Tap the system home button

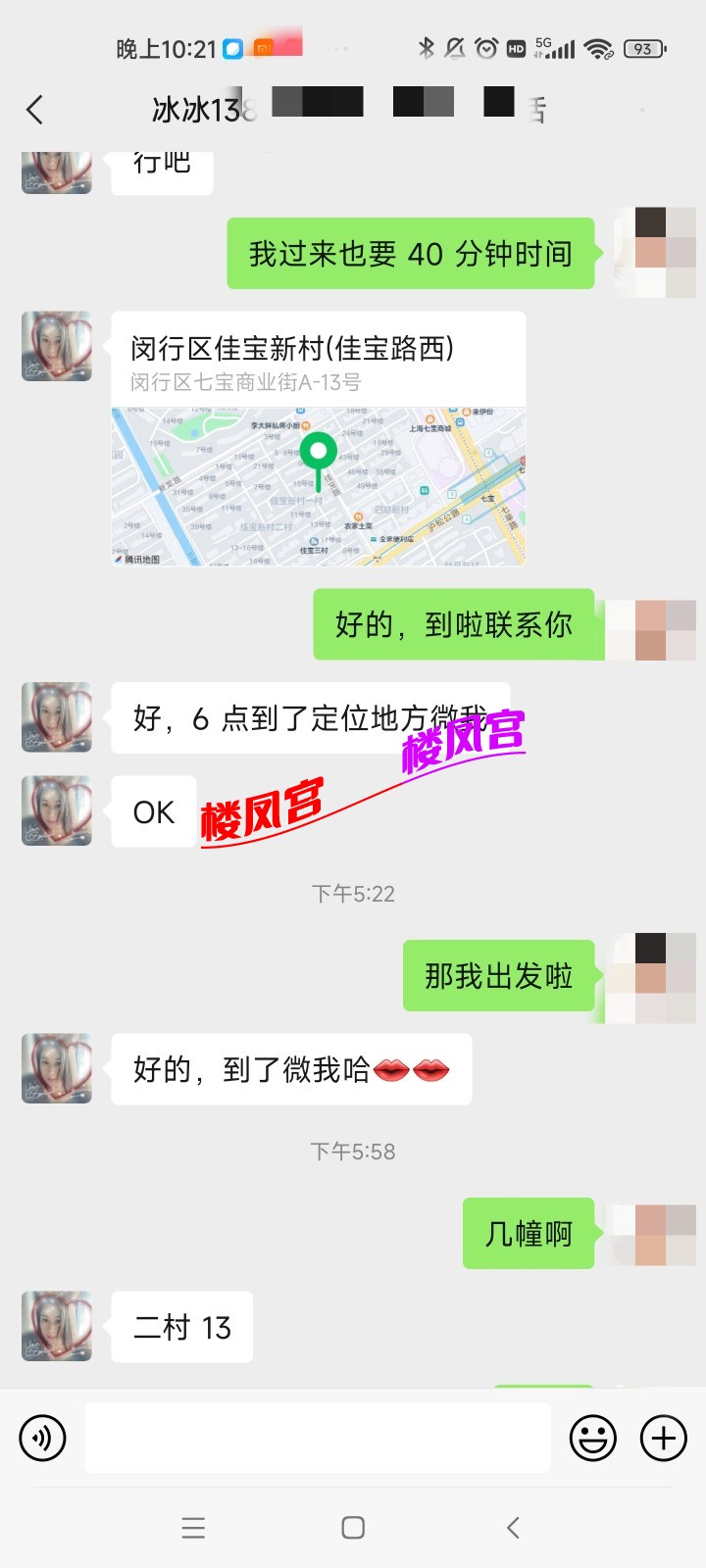click(353, 1527)
